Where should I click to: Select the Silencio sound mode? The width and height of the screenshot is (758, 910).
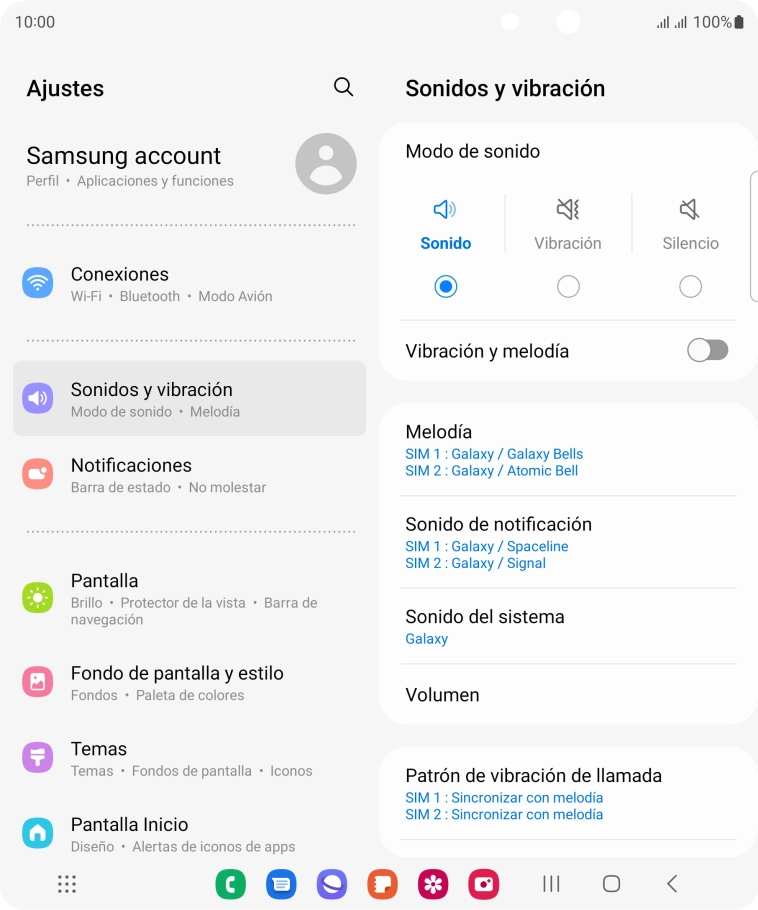point(690,287)
